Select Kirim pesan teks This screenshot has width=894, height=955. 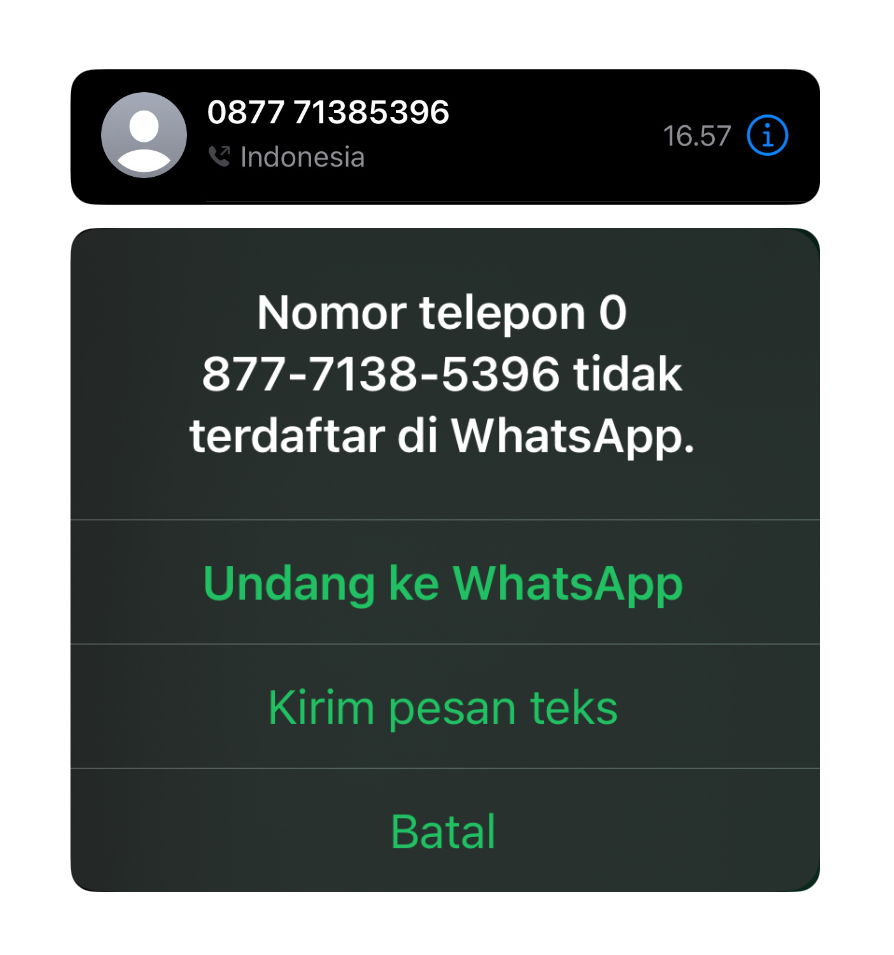click(x=443, y=707)
